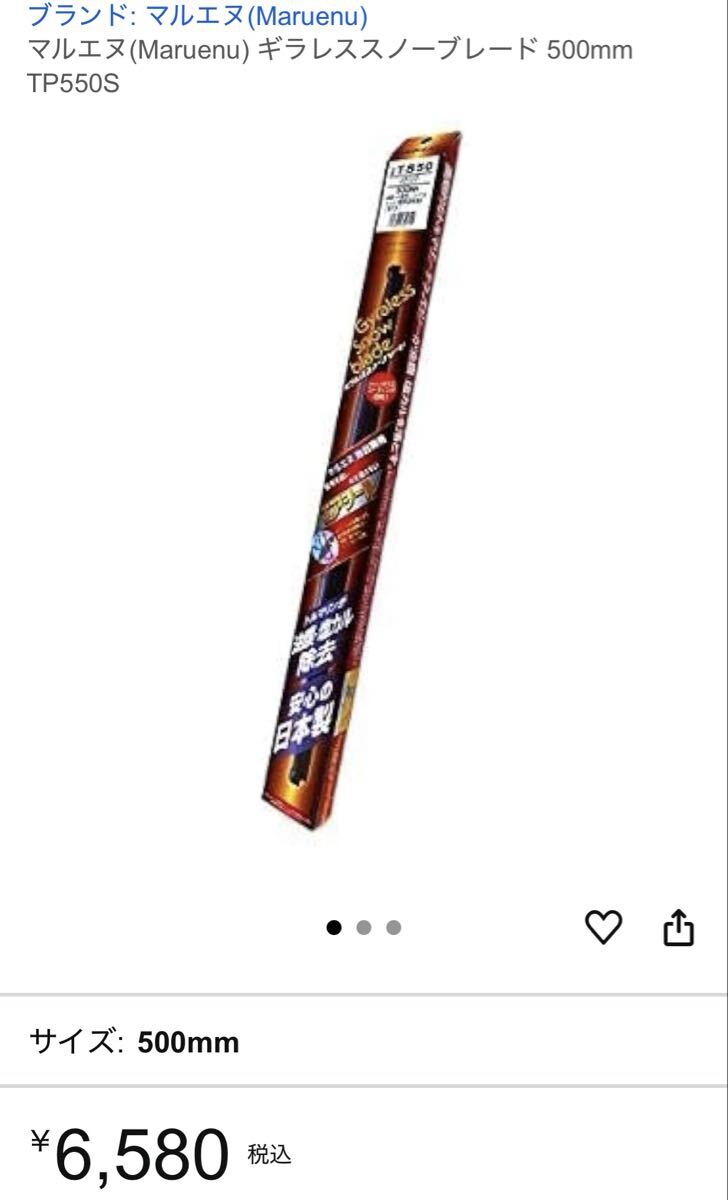This screenshot has height=1200, width=728.
Task: Add this wiper blade to the wishlist
Action: point(603,927)
